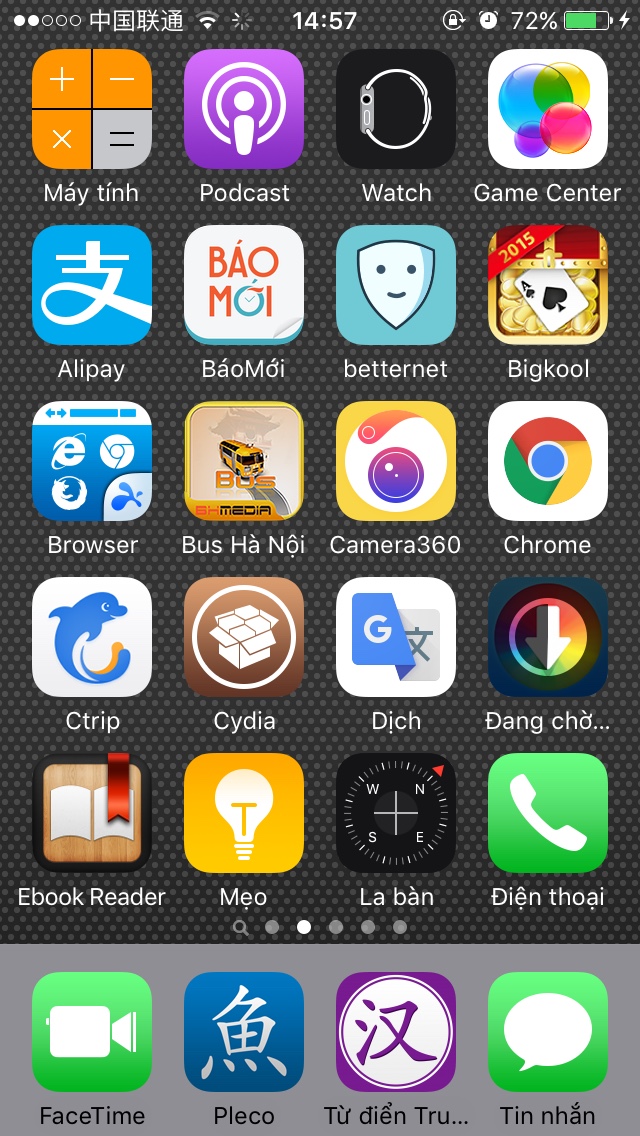Launch the Podcast app

coord(244,109)
